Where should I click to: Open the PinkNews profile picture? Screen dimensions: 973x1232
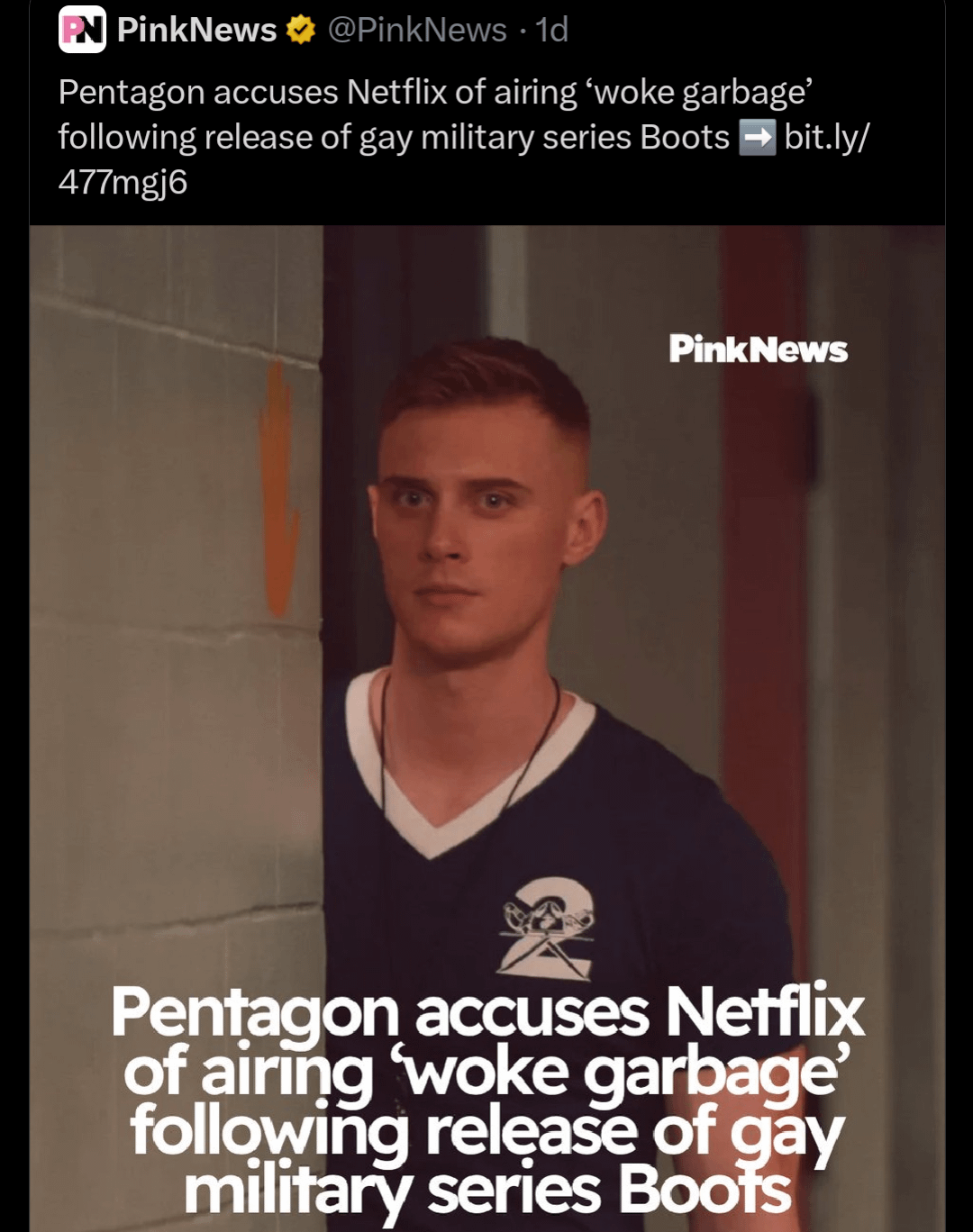(82, 30)
